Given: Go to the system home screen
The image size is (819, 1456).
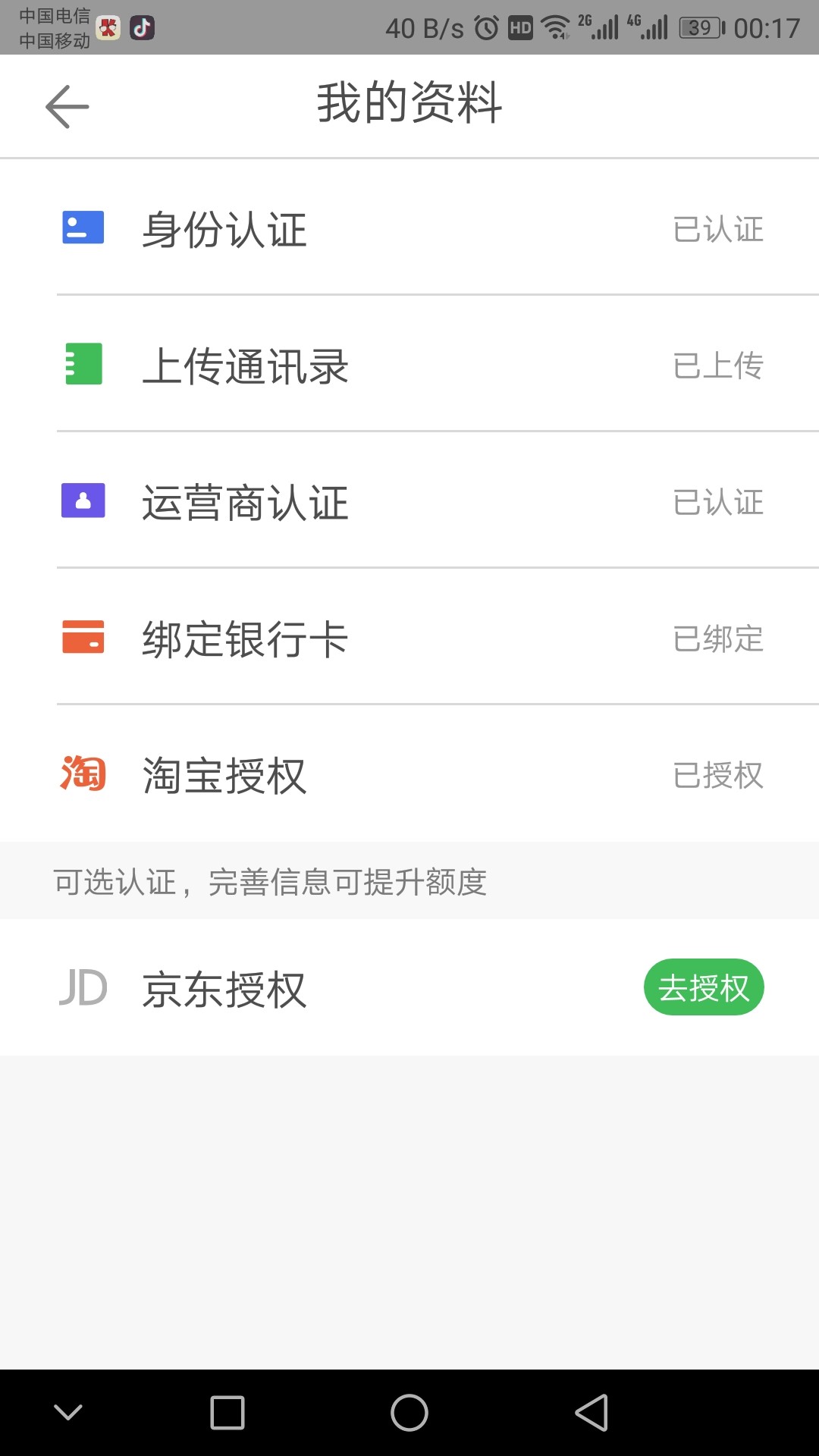Looking at the screenshot, I should tap(409, 1413).
